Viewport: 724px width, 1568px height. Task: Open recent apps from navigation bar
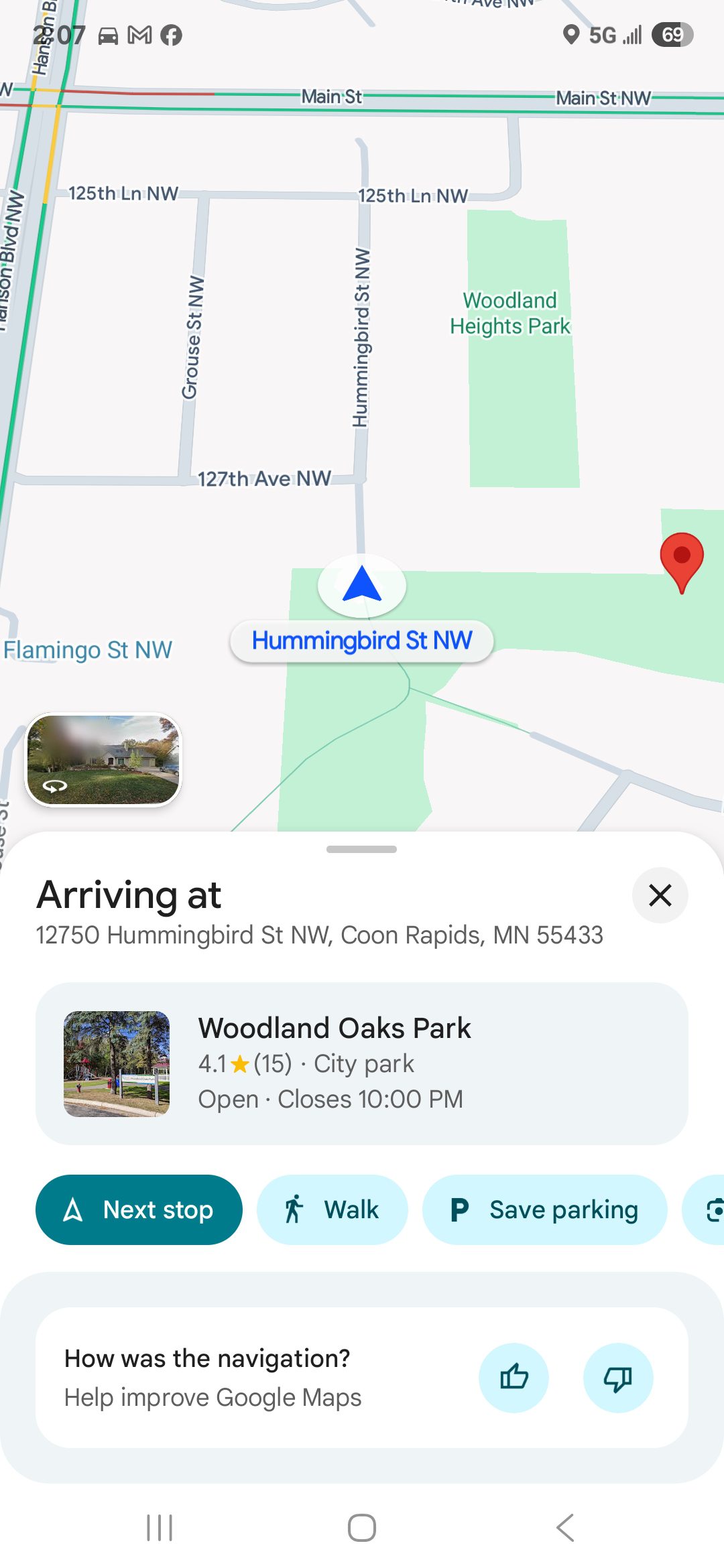160,1528
